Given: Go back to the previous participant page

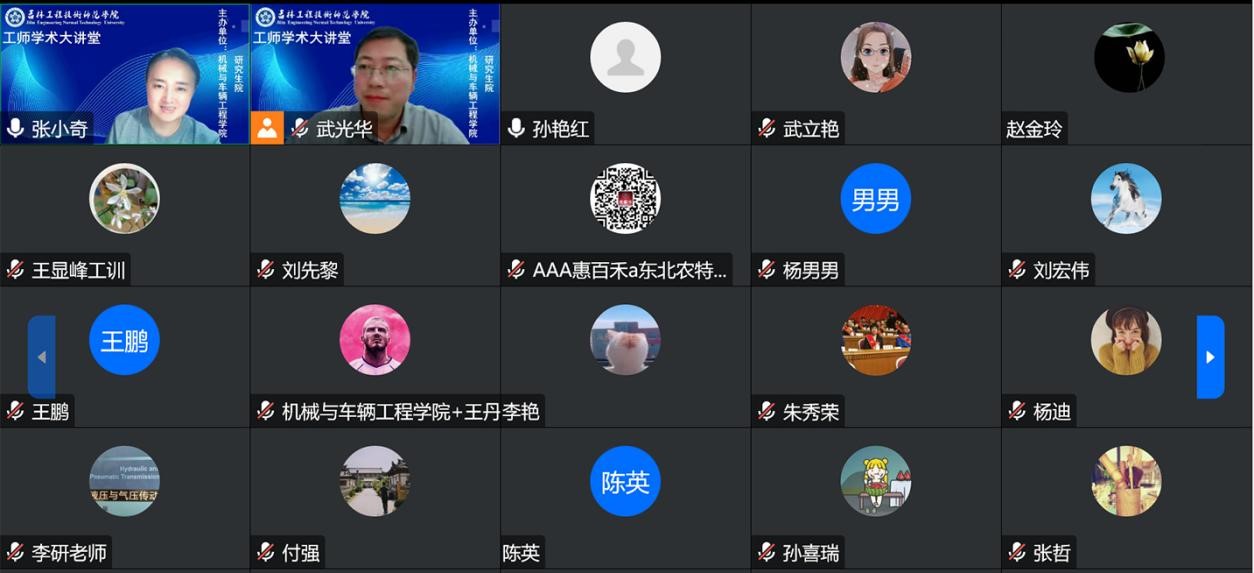Looking at the screenshot, I should tap(41, 357).
